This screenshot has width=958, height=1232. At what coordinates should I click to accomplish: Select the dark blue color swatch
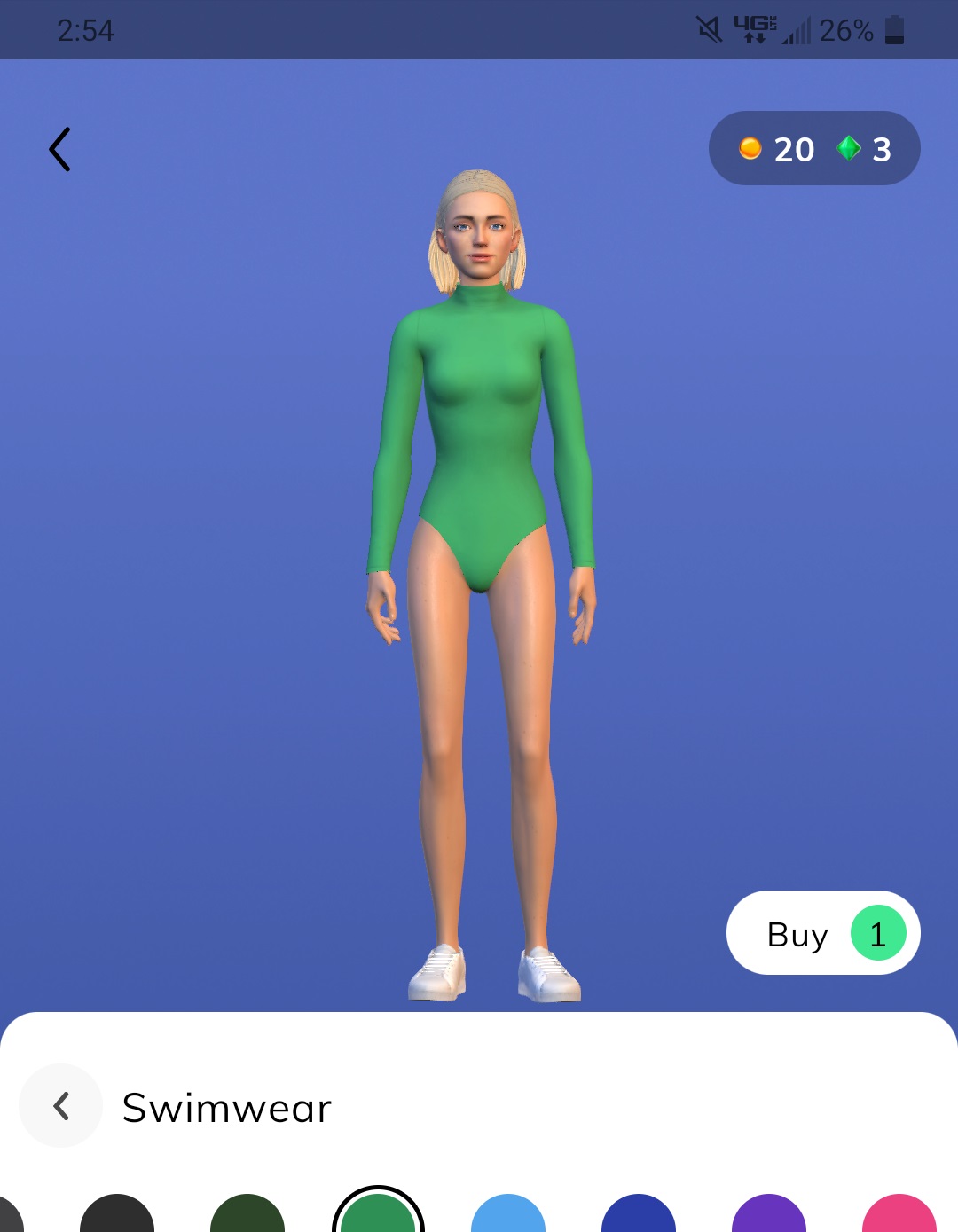click(639, 1217)
